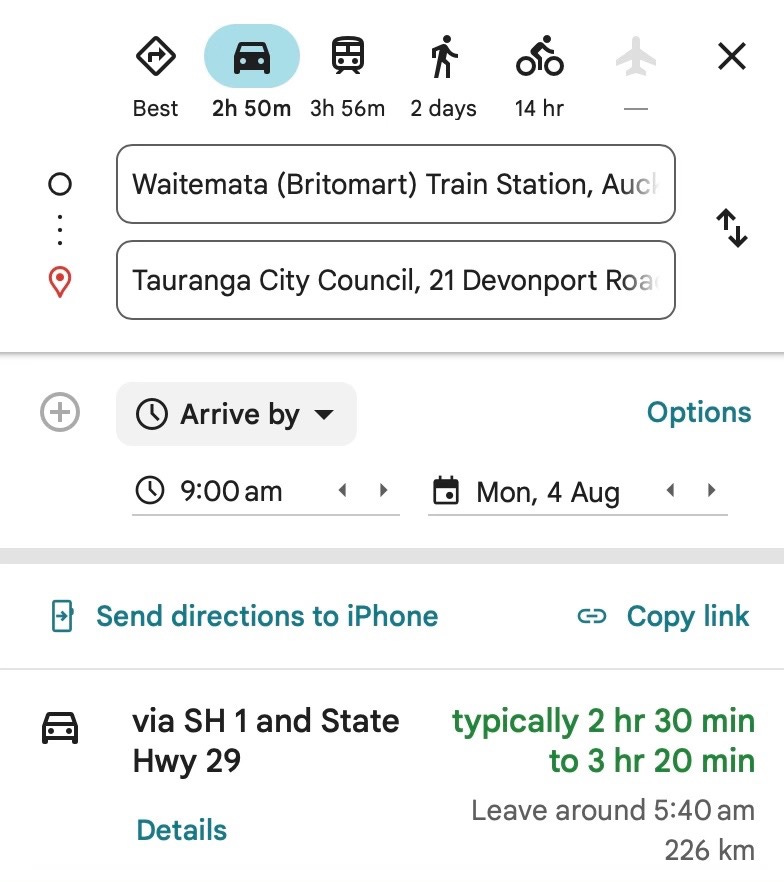This screenshot has width=784, height=882.
Task: Copy the directions link
Action: (x=663, y=616)
